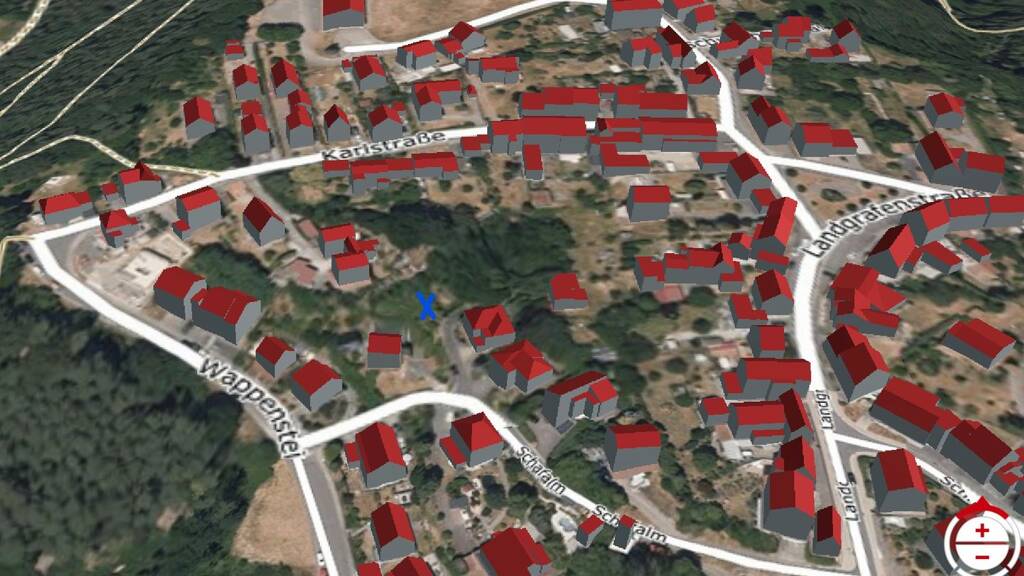Zoom in with the plus button
The height and width of the screenshot is (576, 1024).
point(982,530)
